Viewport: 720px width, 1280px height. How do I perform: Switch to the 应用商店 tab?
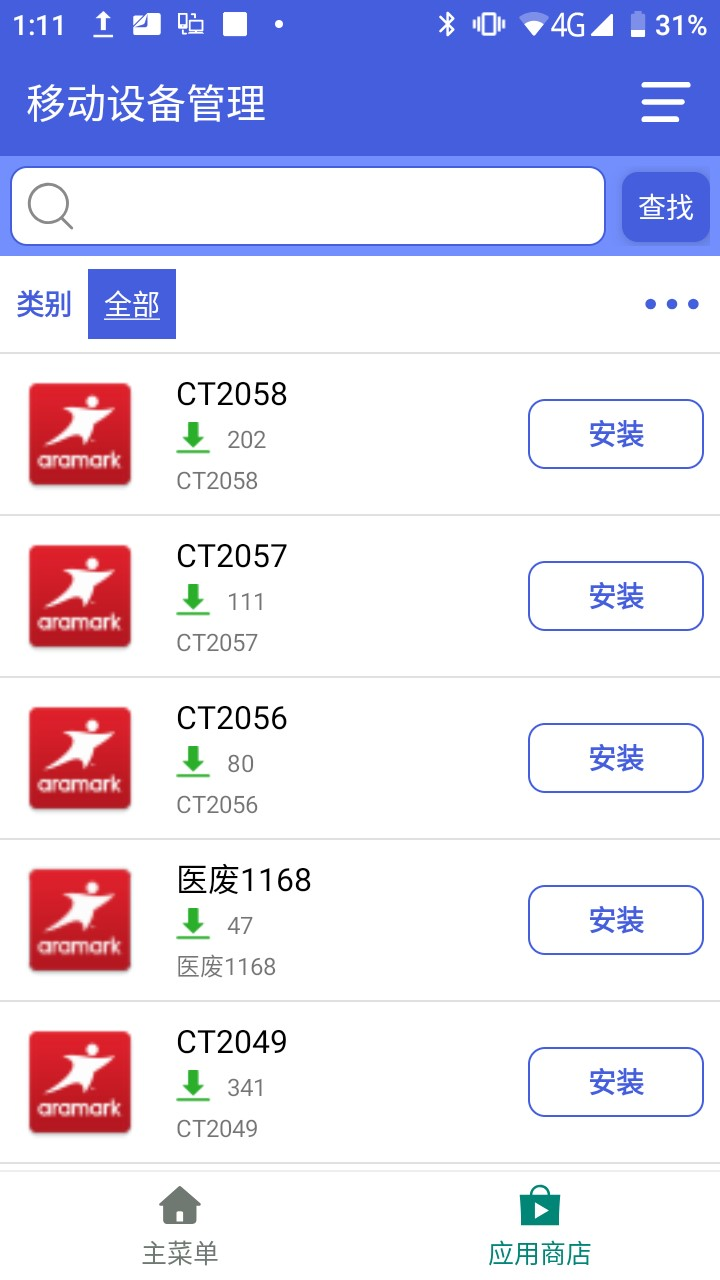(540, 1226)
